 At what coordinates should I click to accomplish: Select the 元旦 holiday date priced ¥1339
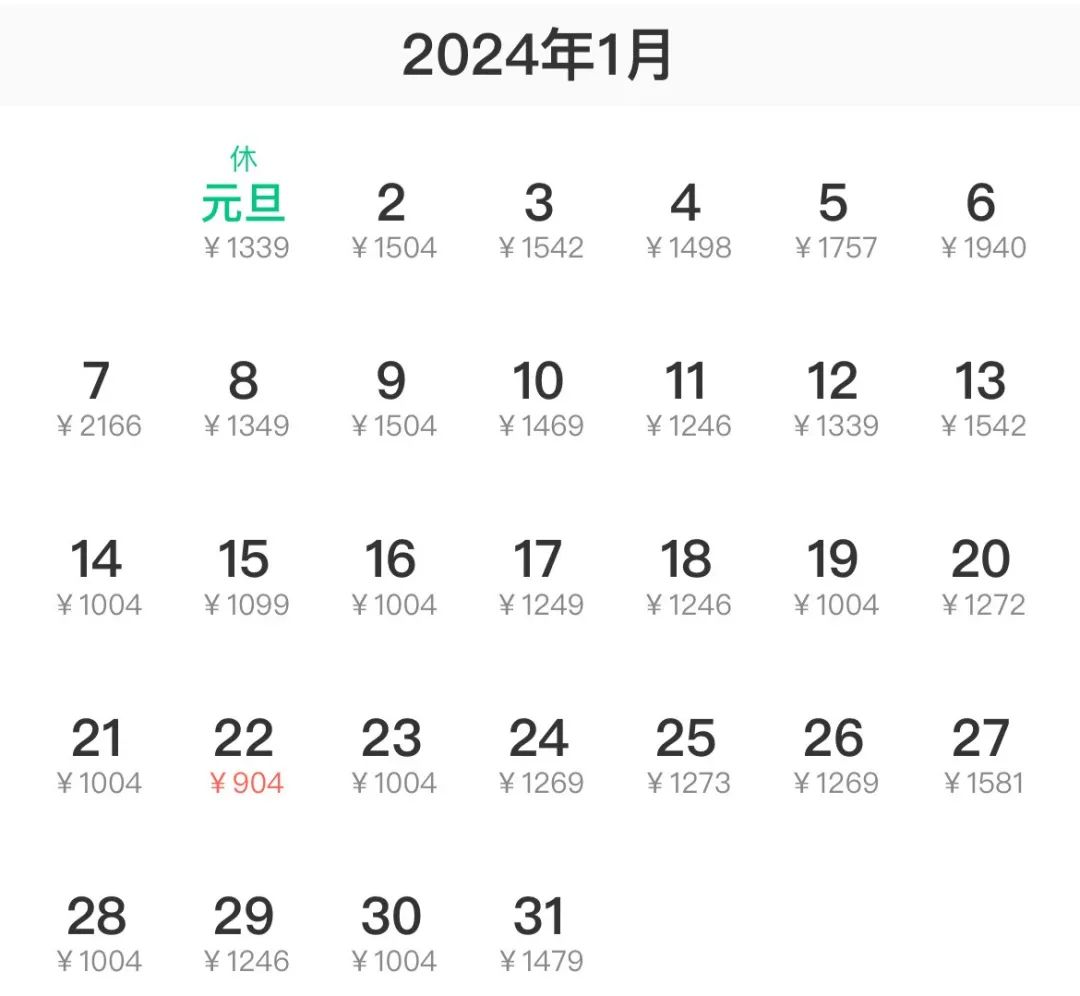(244, 215)
